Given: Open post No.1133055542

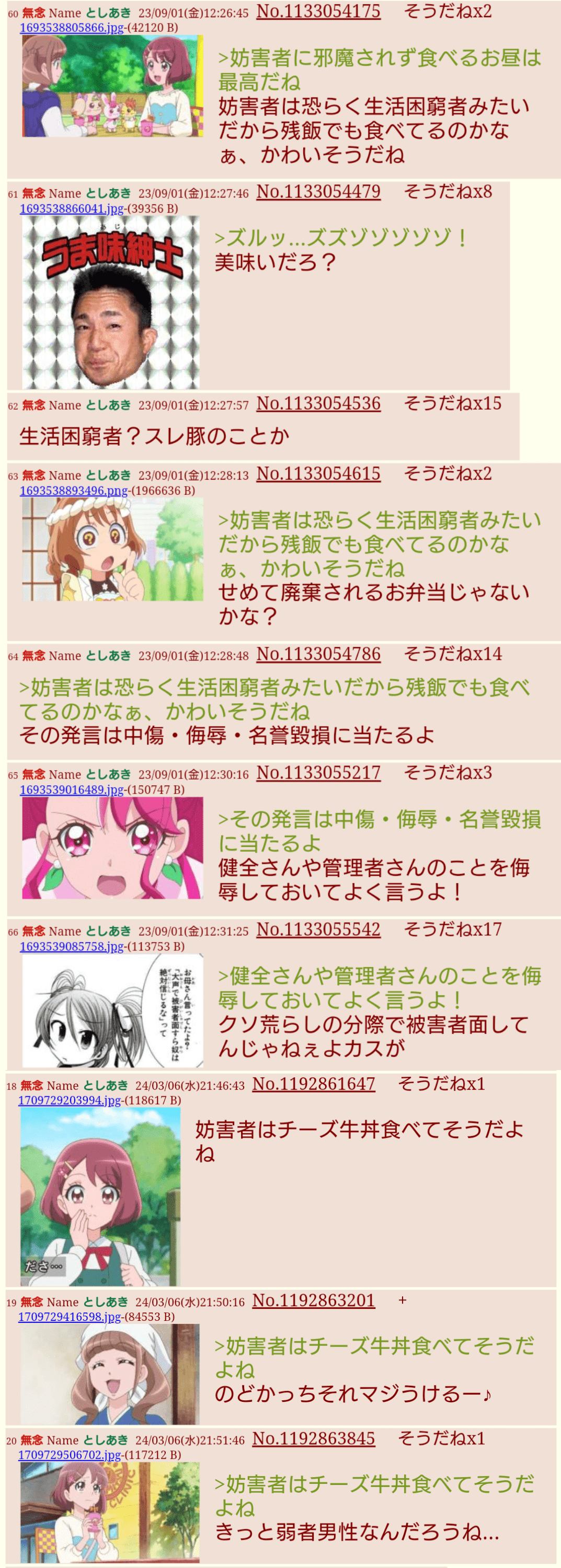Looking at the screenshot, I should 318,930.
